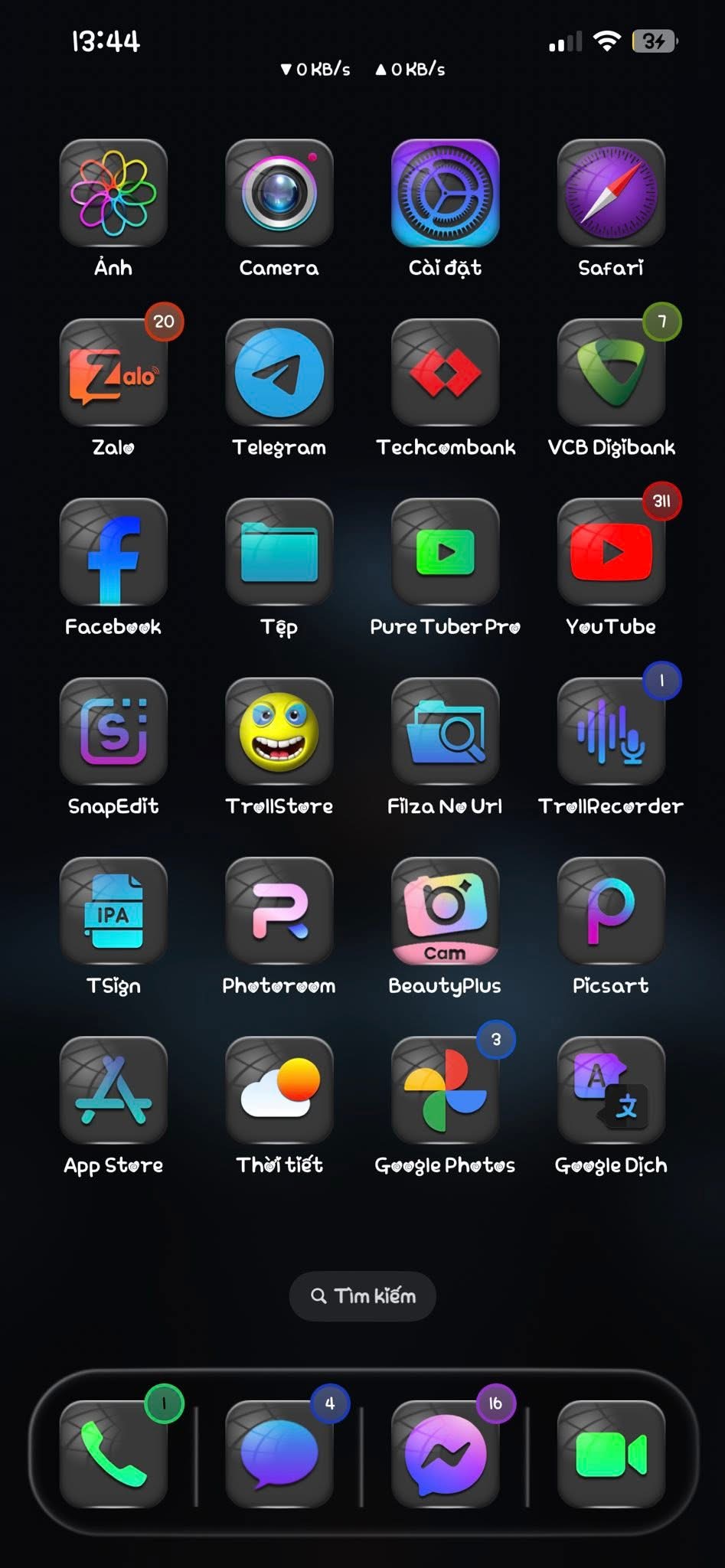Open VCB Digibank

[x=611, y=373]
